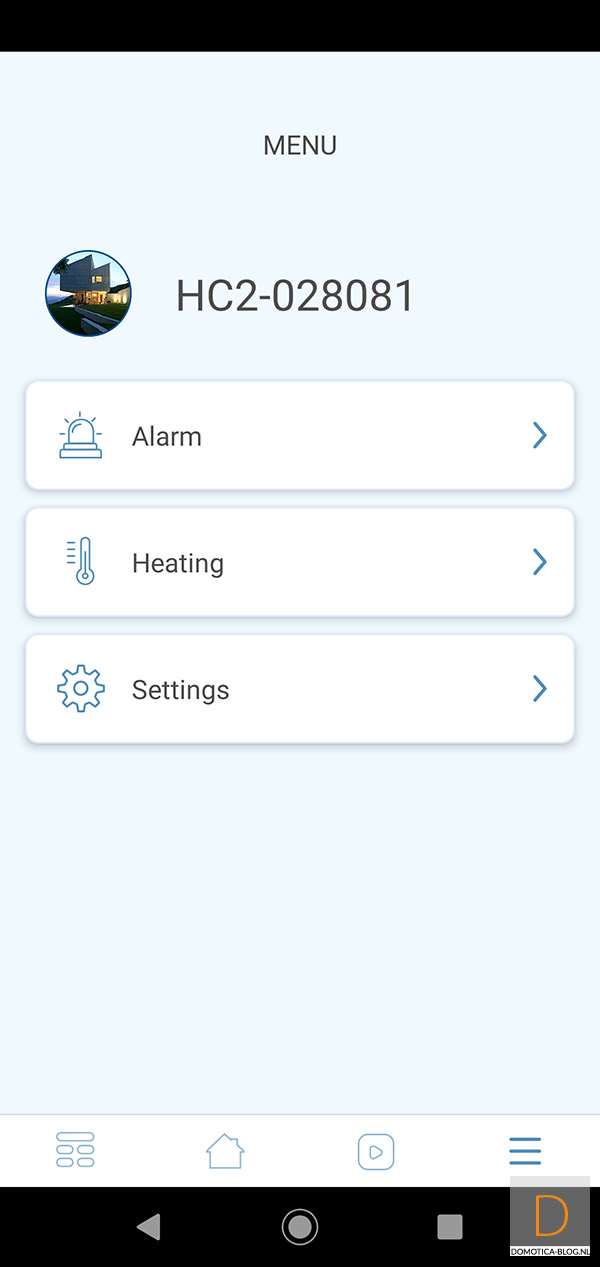Switch to the devices list tab

75,1150
